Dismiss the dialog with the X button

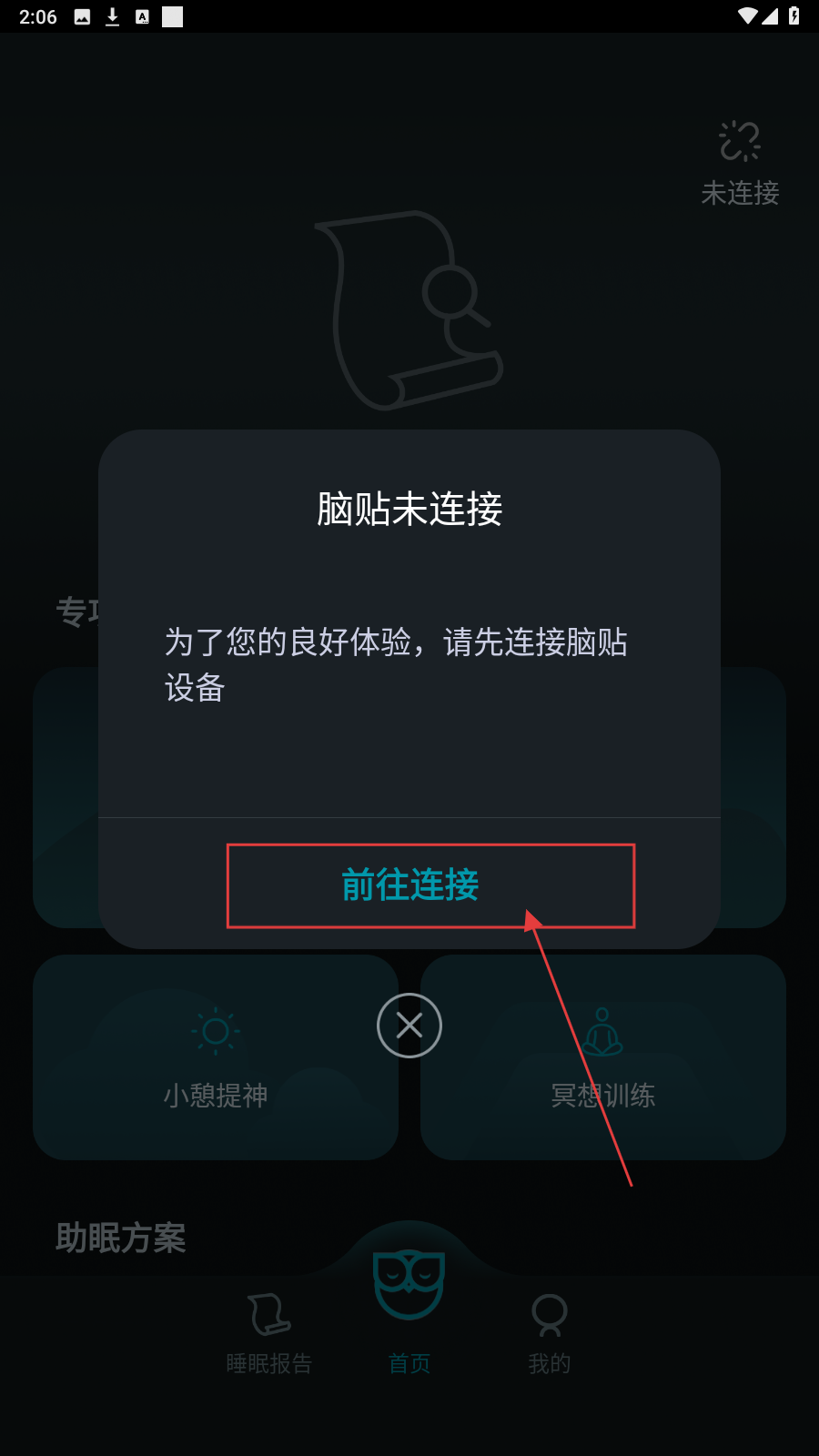click(409, 1026)
